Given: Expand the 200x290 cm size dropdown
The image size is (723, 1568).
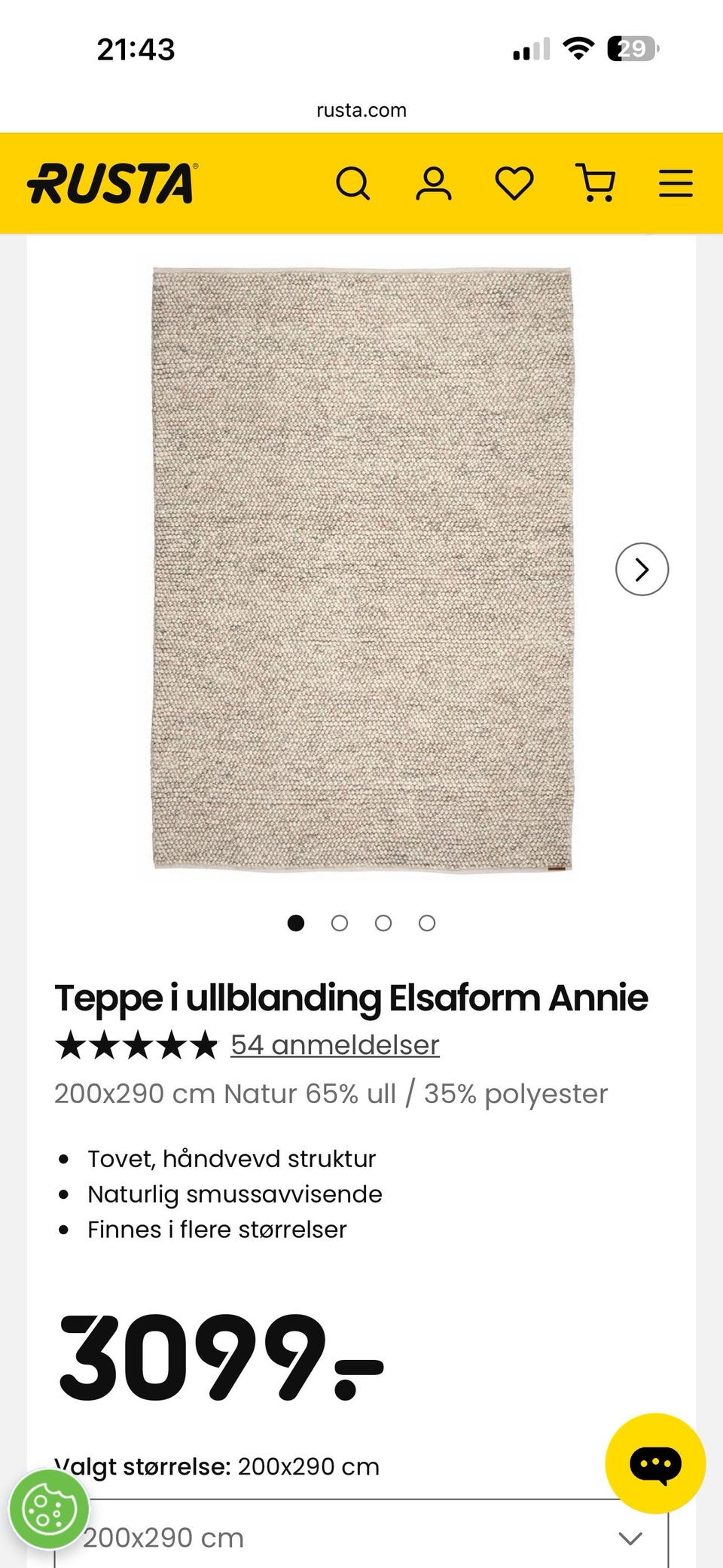Looking at the screenshot, I should 361,1537.
